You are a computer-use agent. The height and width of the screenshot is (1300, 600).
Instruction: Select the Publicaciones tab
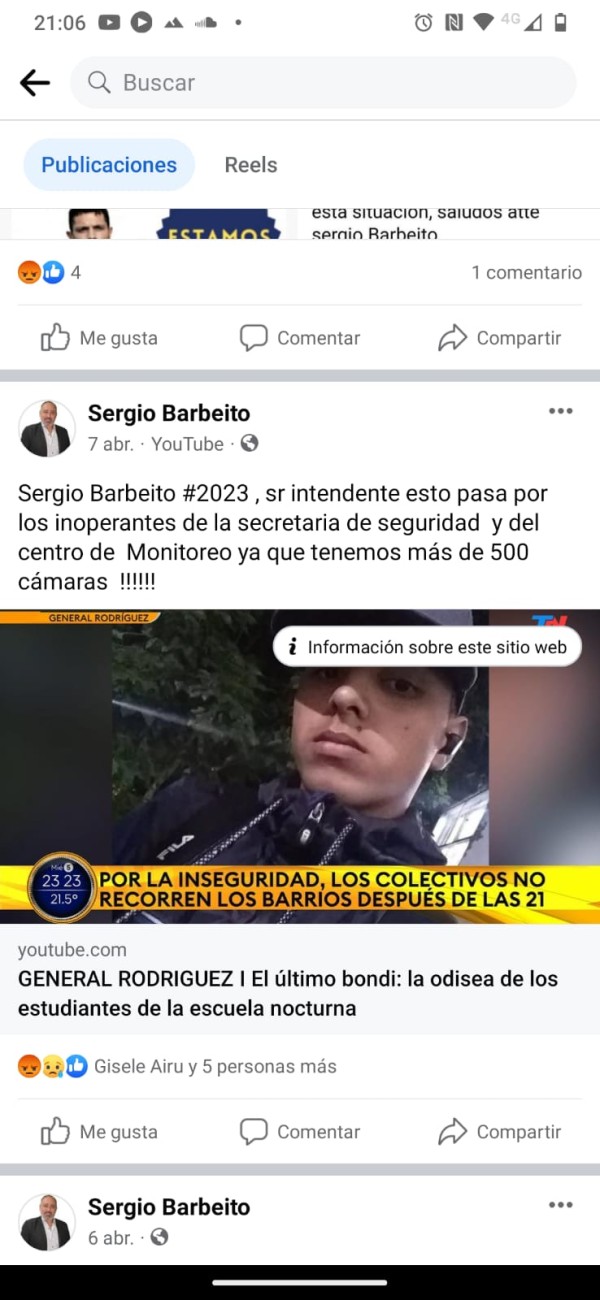click(109, 165)
